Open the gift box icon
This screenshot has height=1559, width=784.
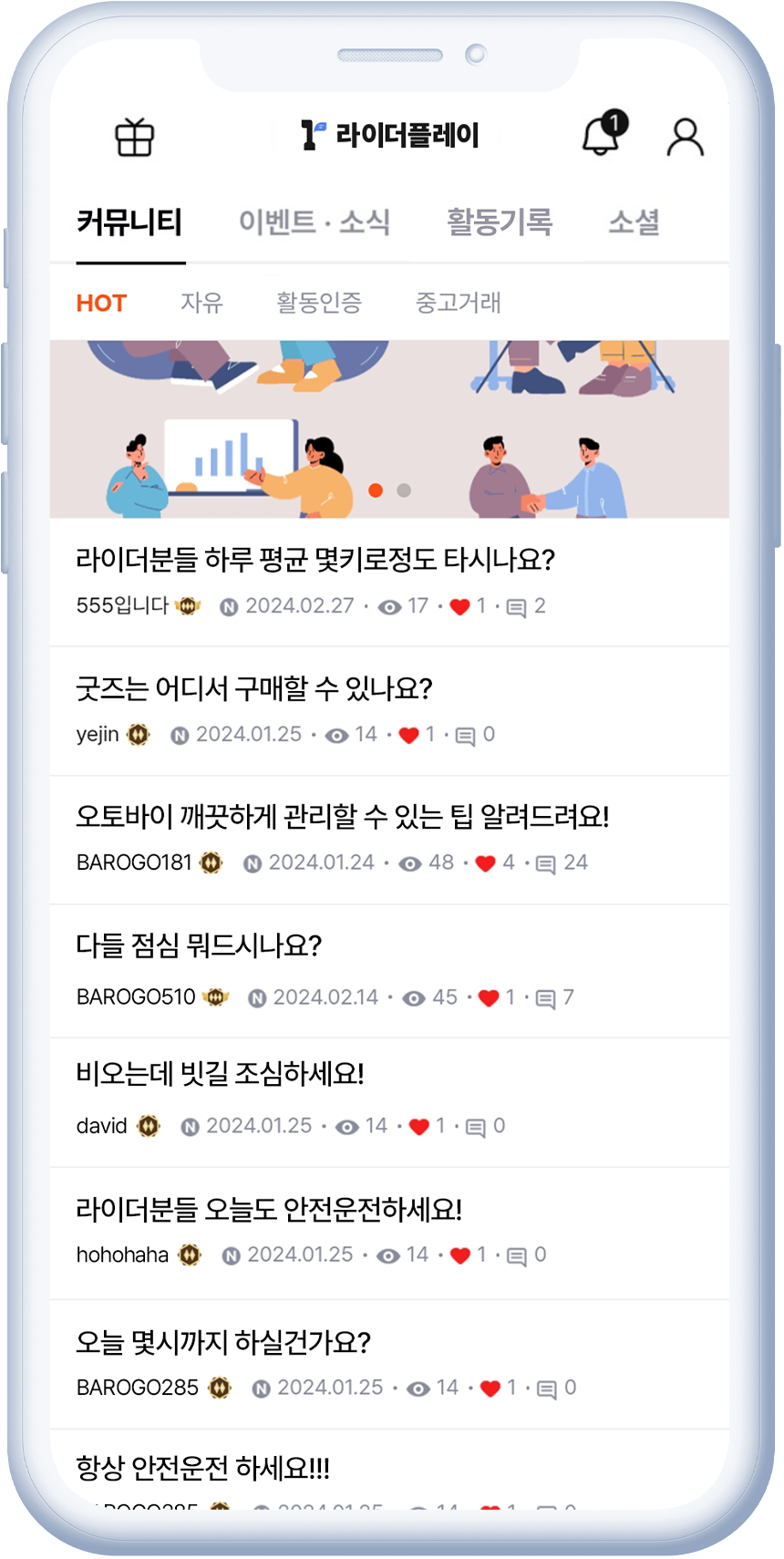coord(135,138)
